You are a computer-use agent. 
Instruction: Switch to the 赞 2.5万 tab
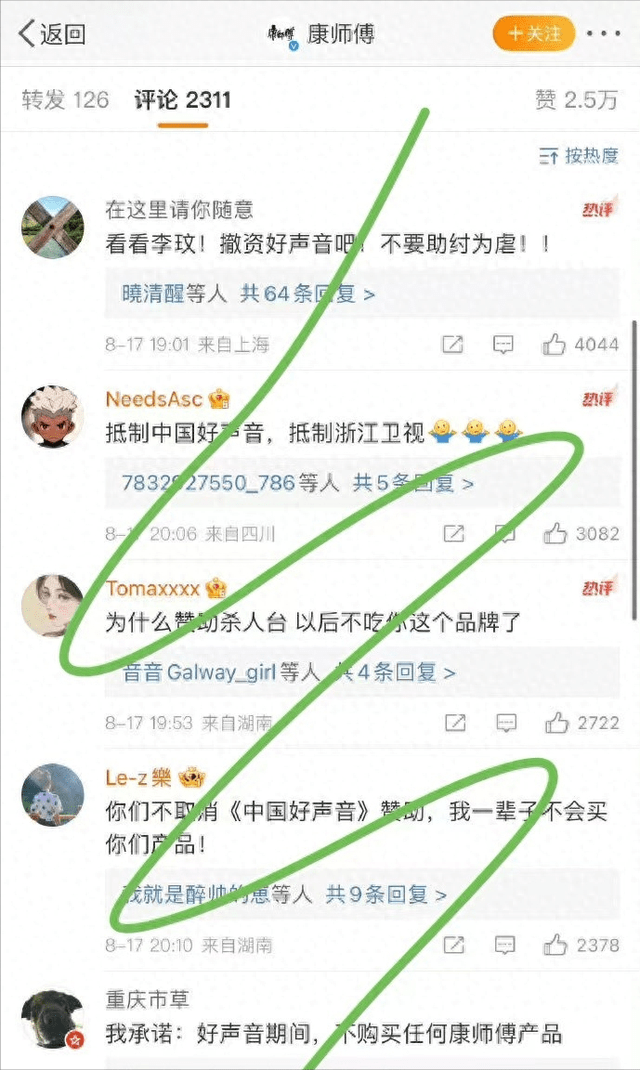tap(575, 99)
